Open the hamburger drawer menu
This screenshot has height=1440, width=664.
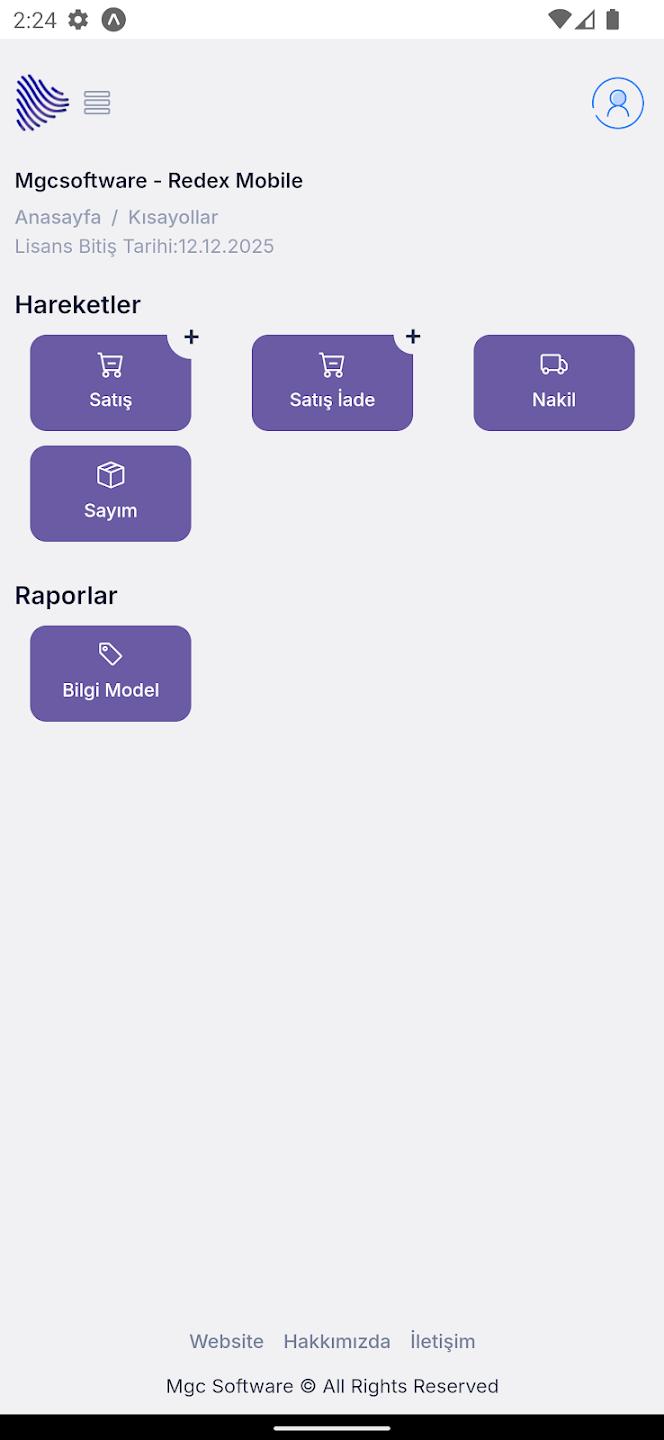pyautogui.click(x=97, y=103)
